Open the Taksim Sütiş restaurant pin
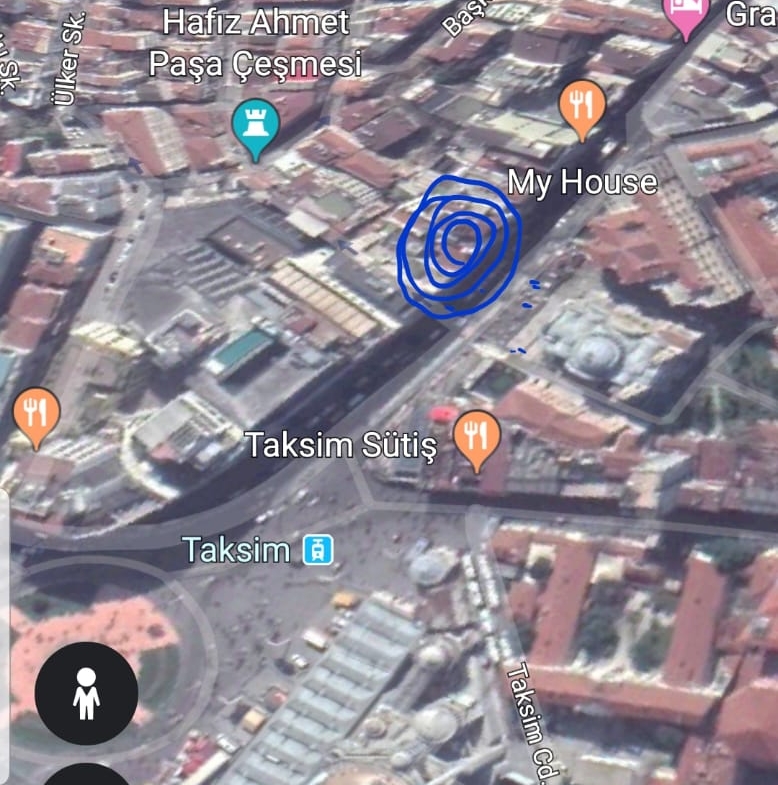 477,436
